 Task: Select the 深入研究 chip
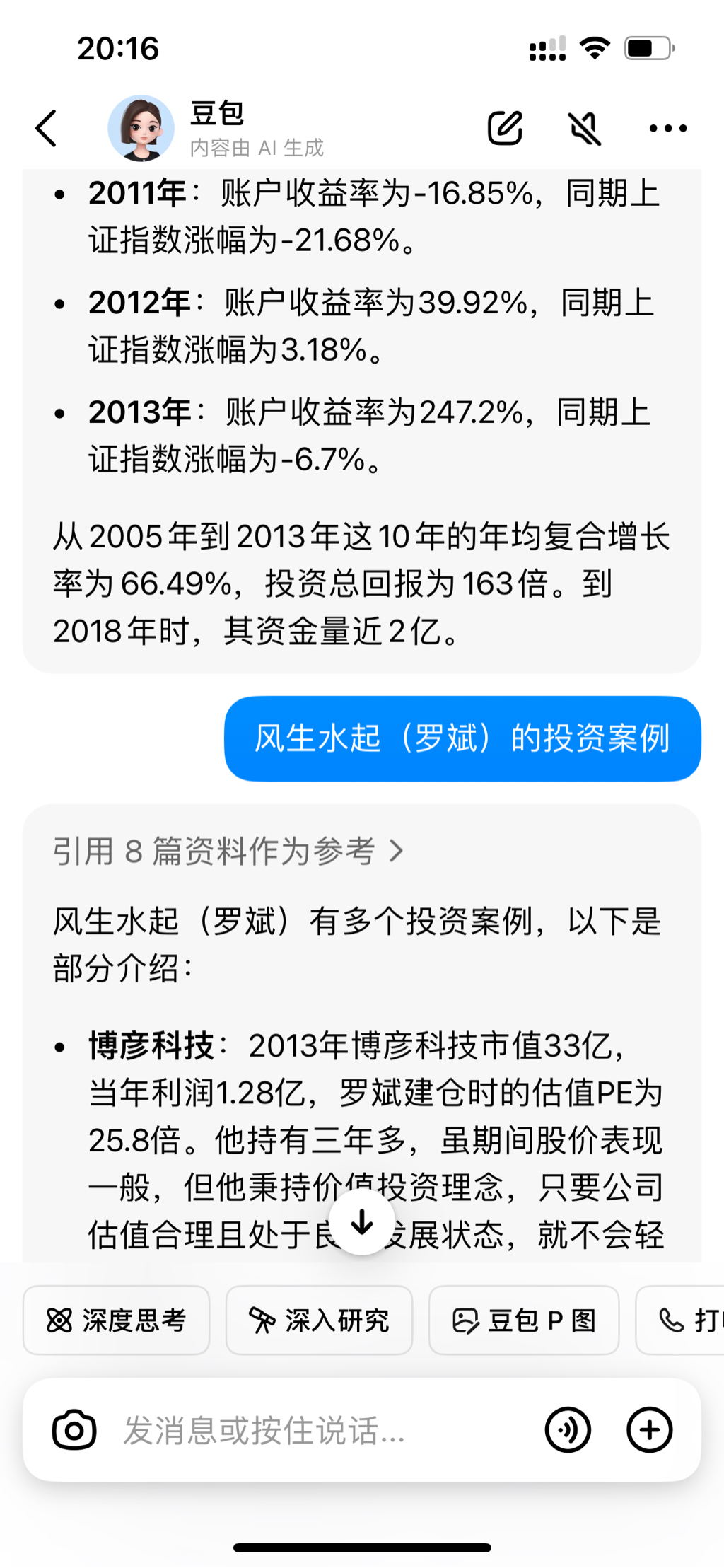(x=319, y=1320)
